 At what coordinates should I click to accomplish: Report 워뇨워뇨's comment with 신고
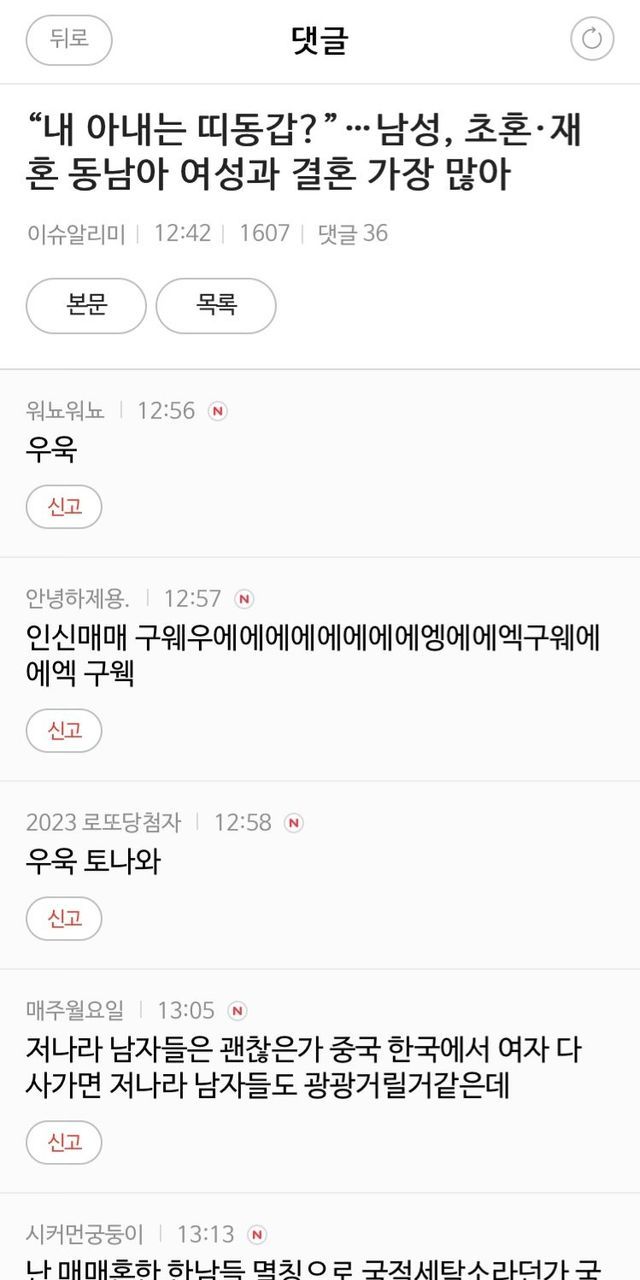64,507
